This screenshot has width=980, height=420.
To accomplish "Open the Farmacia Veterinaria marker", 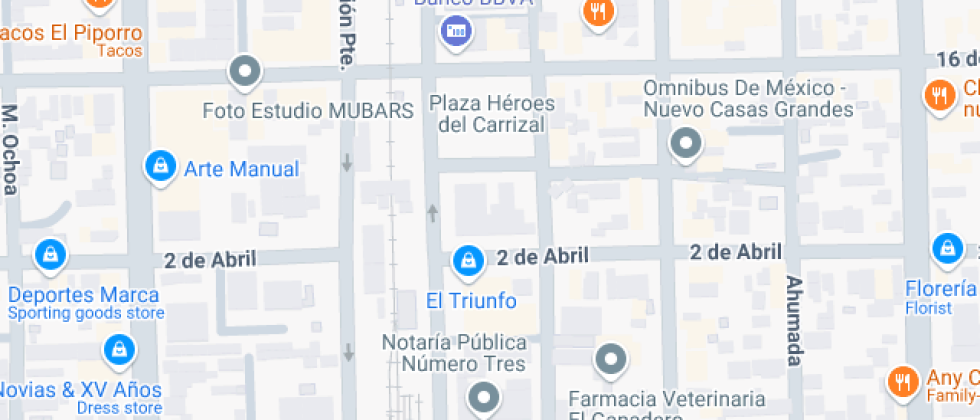I will coord(610,358).
